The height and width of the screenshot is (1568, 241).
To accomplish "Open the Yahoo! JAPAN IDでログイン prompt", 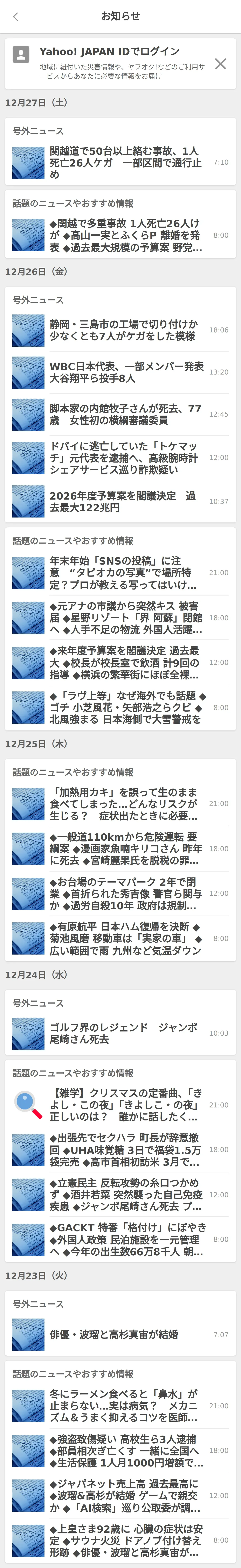I will (109, 63).
